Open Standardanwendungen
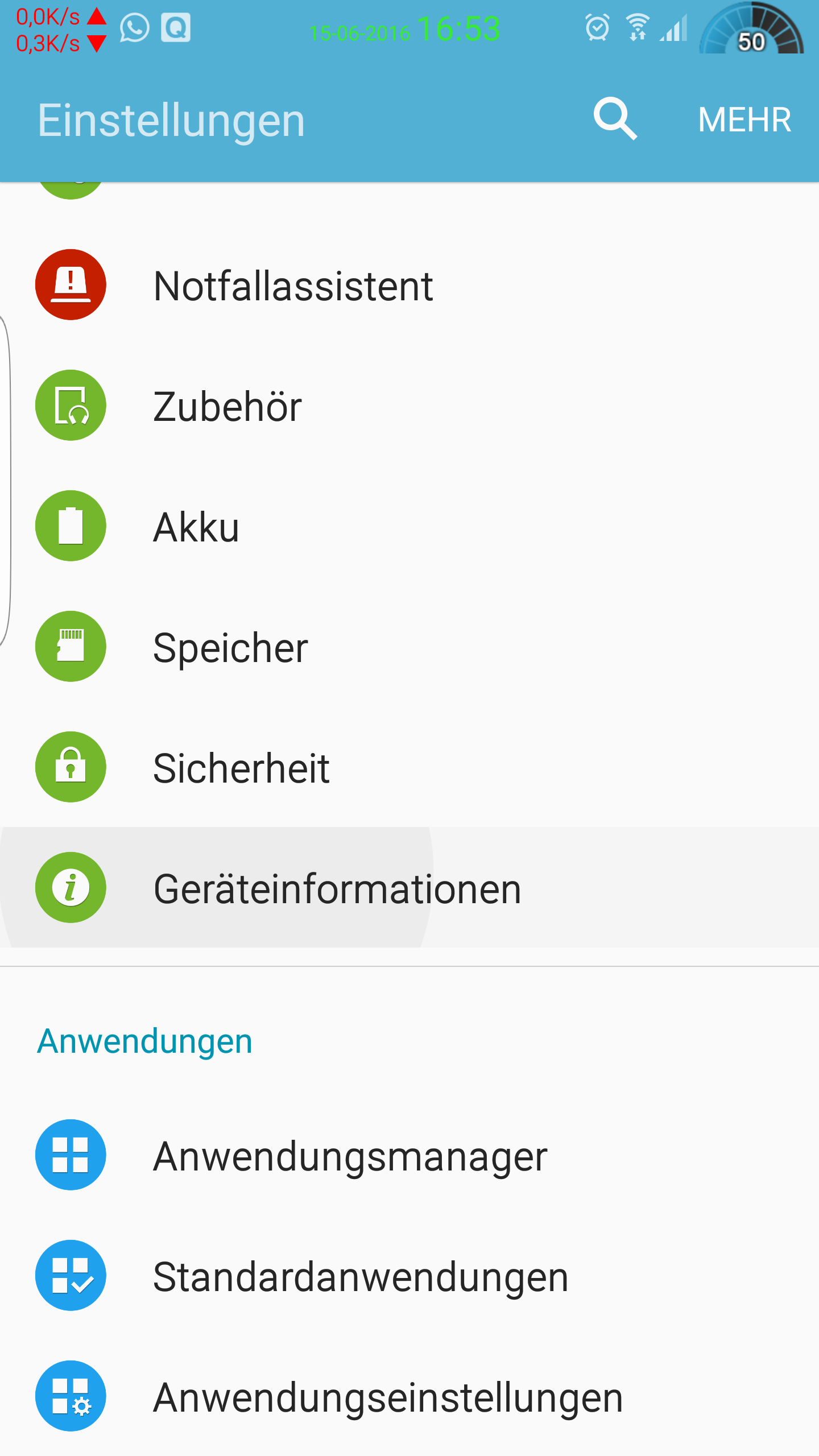Viewport: 819px width, 1456px height. [x=409, y=1275]
